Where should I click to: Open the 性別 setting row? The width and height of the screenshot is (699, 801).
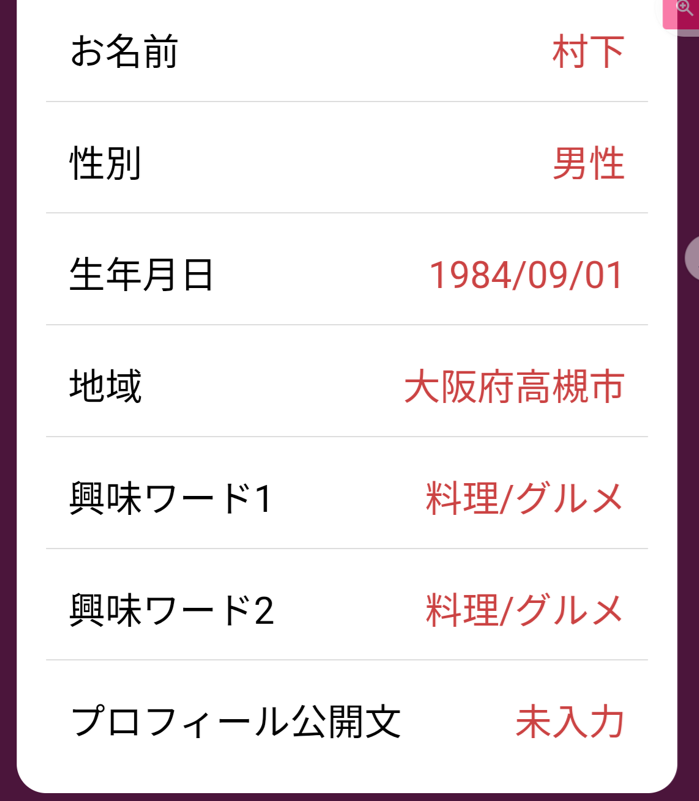click(x=346, y=163)
